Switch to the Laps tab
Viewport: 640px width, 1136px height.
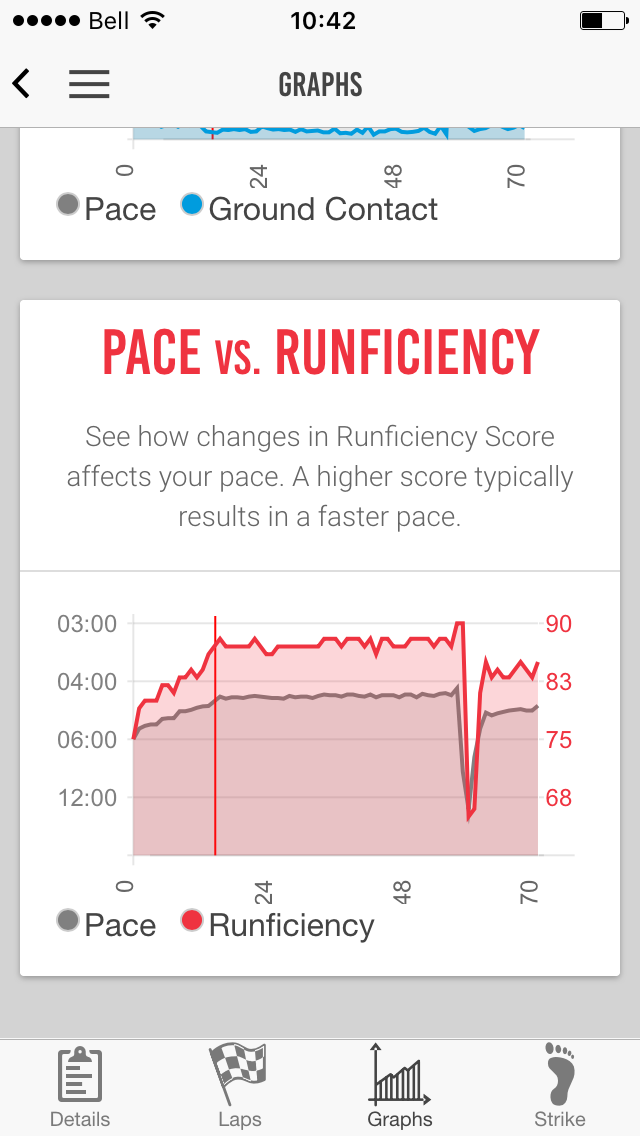pyautogui.click(x=239, y=1087)
